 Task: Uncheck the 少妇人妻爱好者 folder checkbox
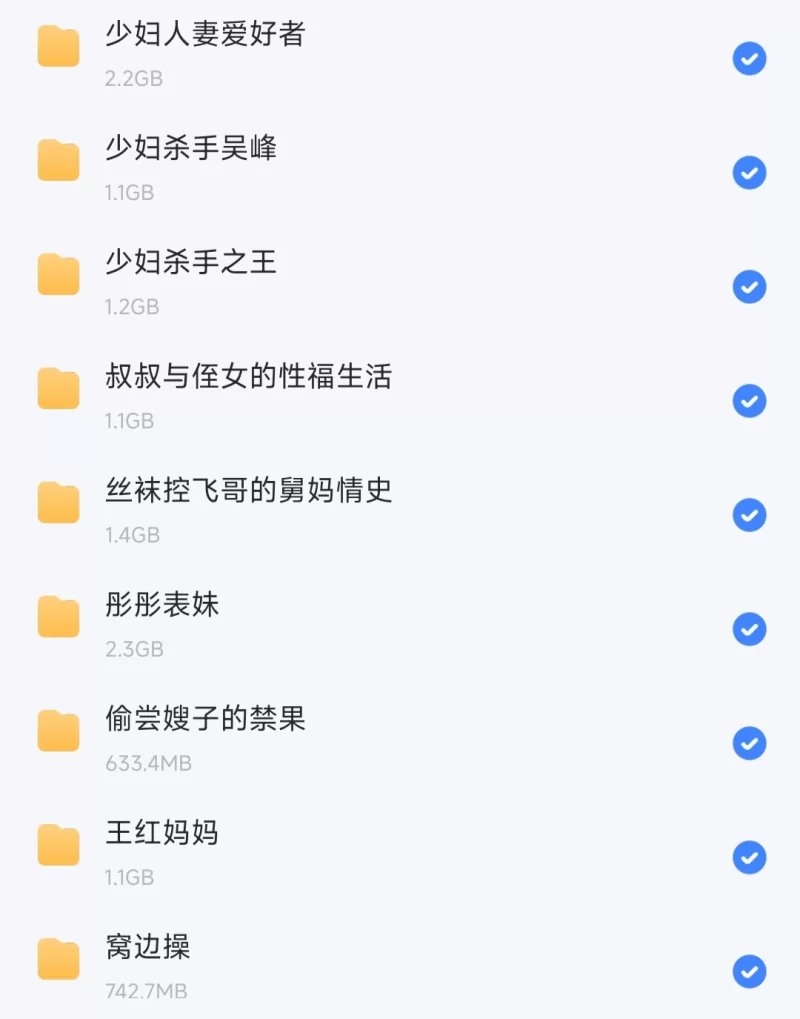[x=749, y=59]
